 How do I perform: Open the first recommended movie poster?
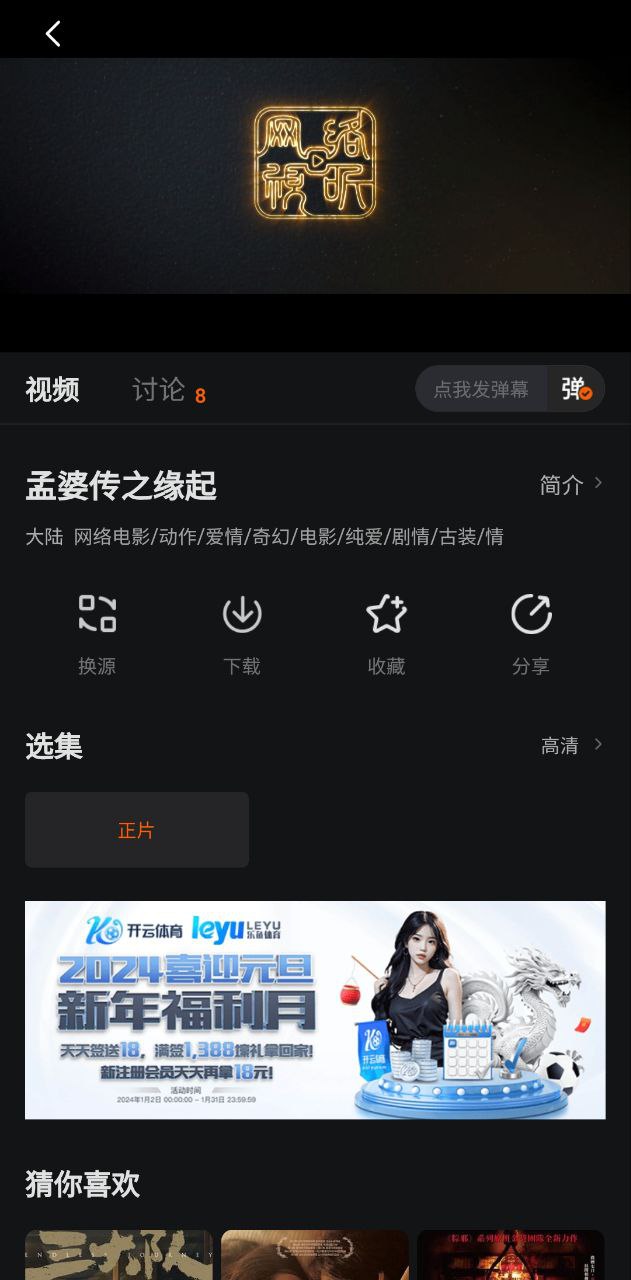[119, 1255]
